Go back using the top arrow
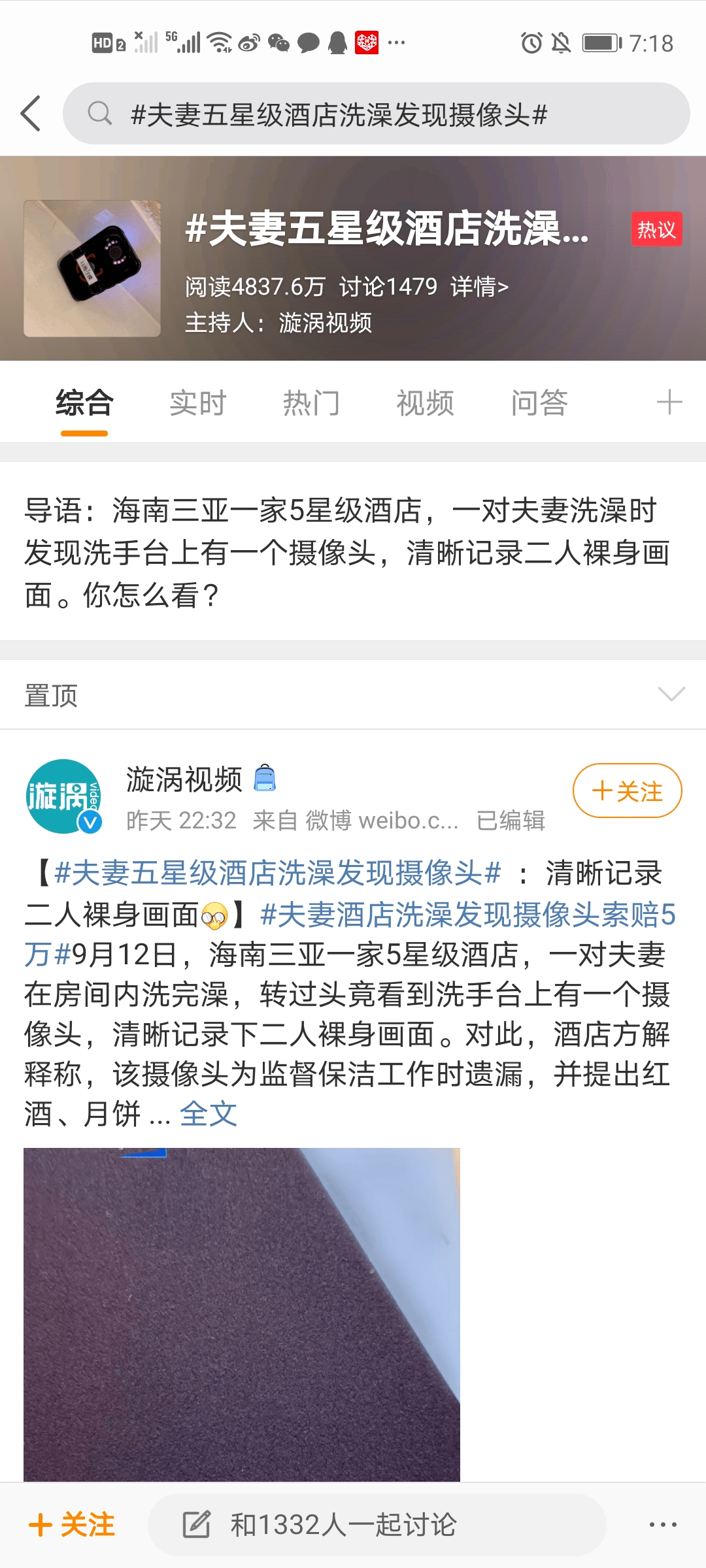This screenshot has height=1568, width=706. click(x=31, y=114)
